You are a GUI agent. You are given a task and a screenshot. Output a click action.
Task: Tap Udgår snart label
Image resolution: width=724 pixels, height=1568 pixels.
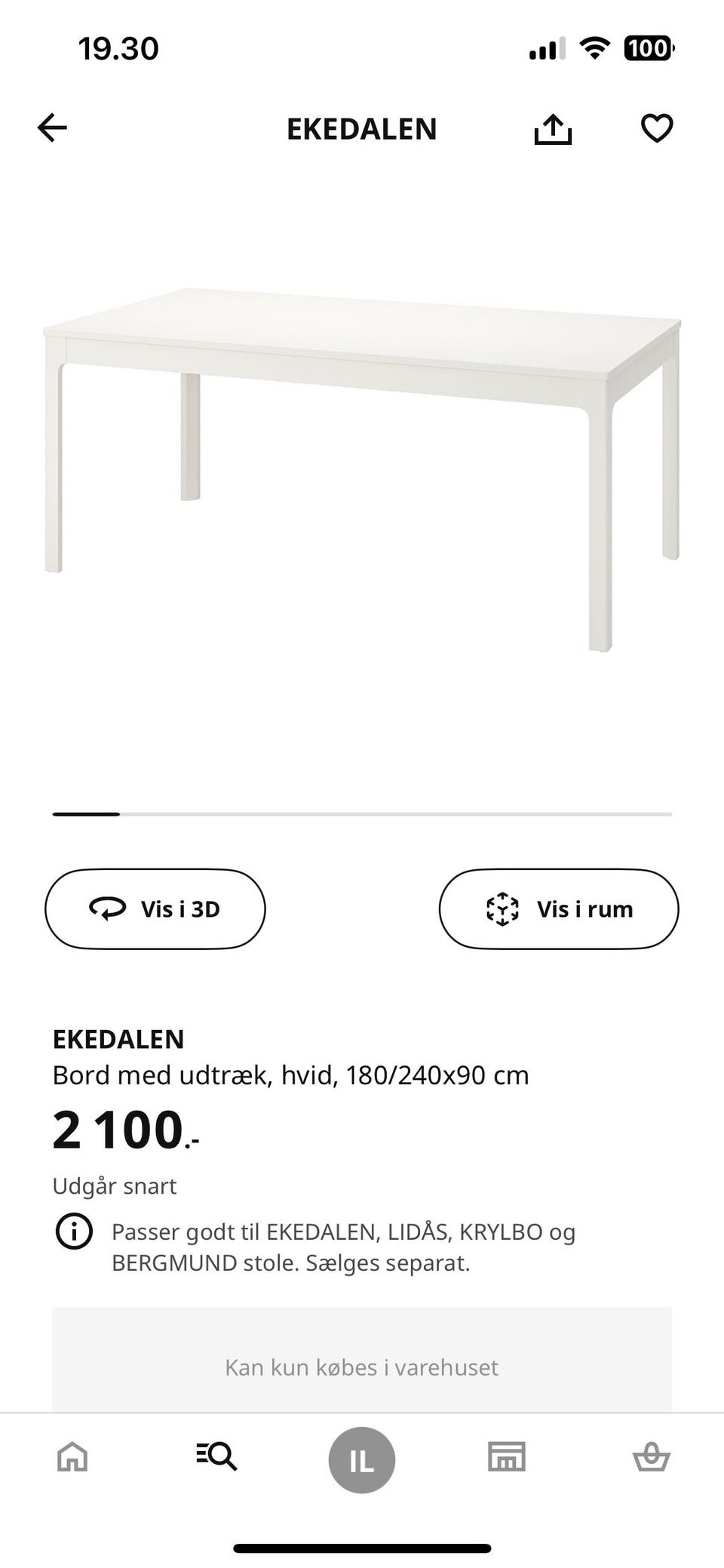click(115, 1185)
